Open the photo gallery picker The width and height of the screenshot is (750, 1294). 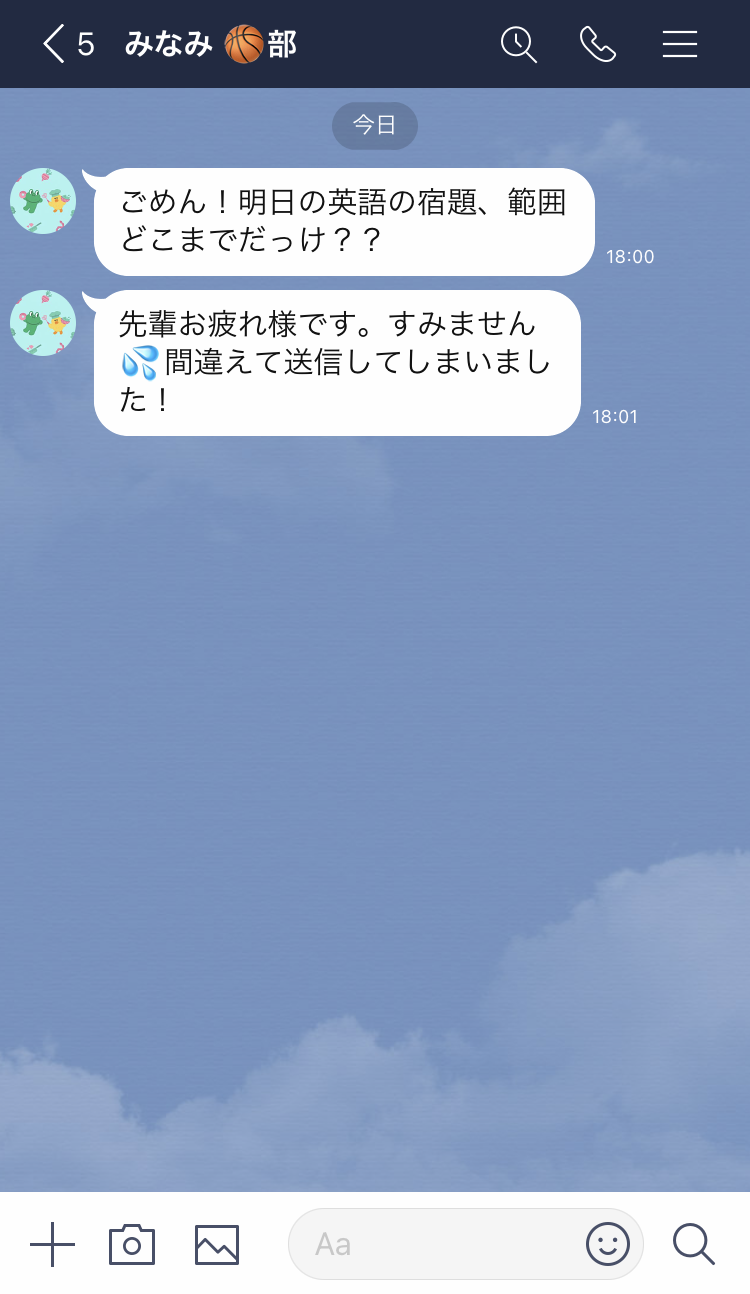pyautogui.click(x=216, y=1244)
